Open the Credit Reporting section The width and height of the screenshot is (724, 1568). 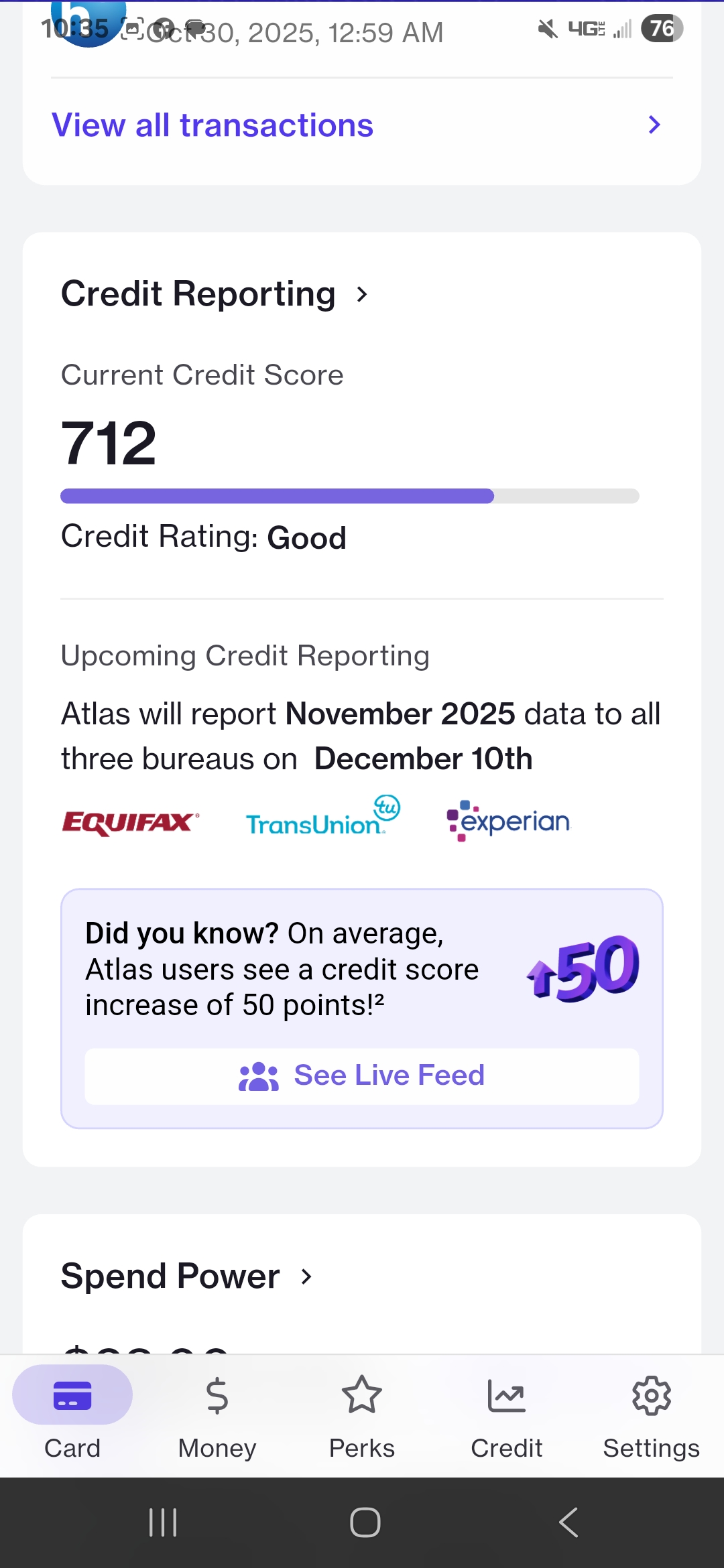[215, 294]
